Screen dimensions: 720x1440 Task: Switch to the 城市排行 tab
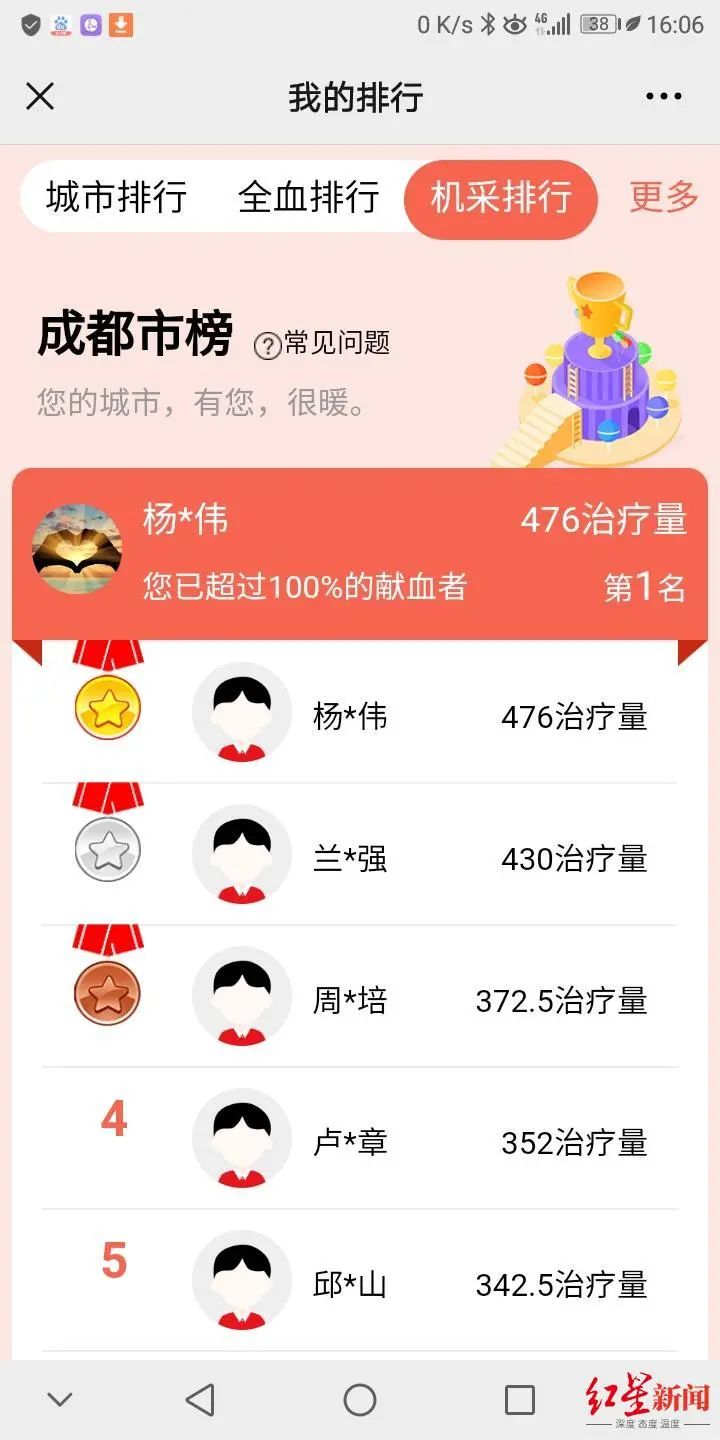coord(116,197)
